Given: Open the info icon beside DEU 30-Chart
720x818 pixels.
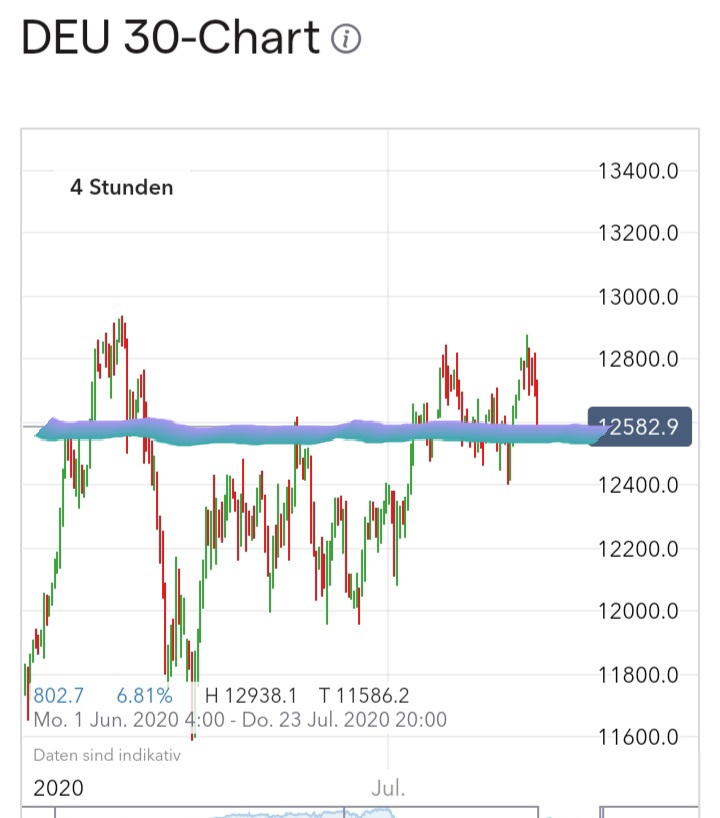Looking at the screenshot, I should (x=346, y=39).
